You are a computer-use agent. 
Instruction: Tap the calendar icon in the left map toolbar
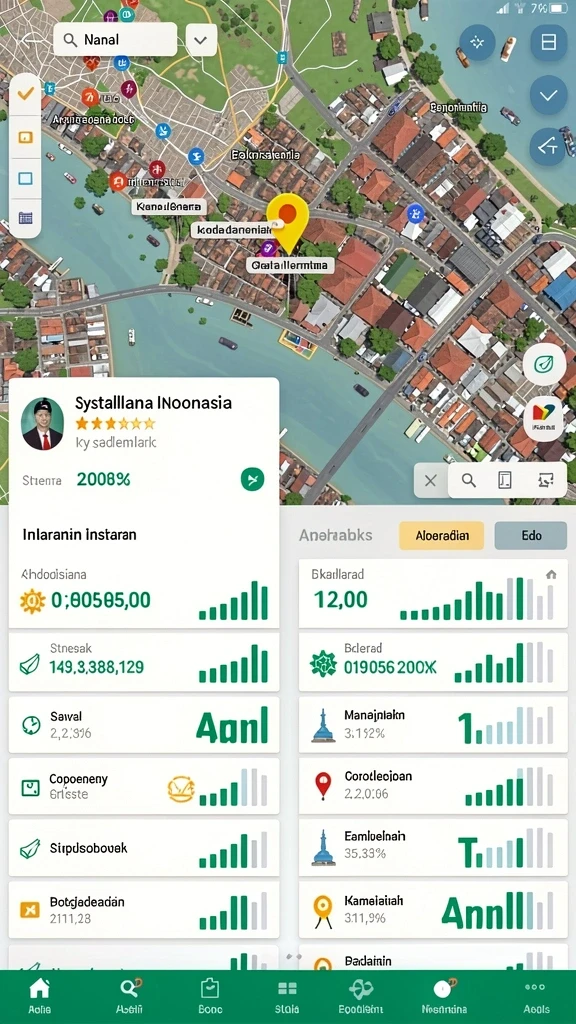(x=25, y=218)
